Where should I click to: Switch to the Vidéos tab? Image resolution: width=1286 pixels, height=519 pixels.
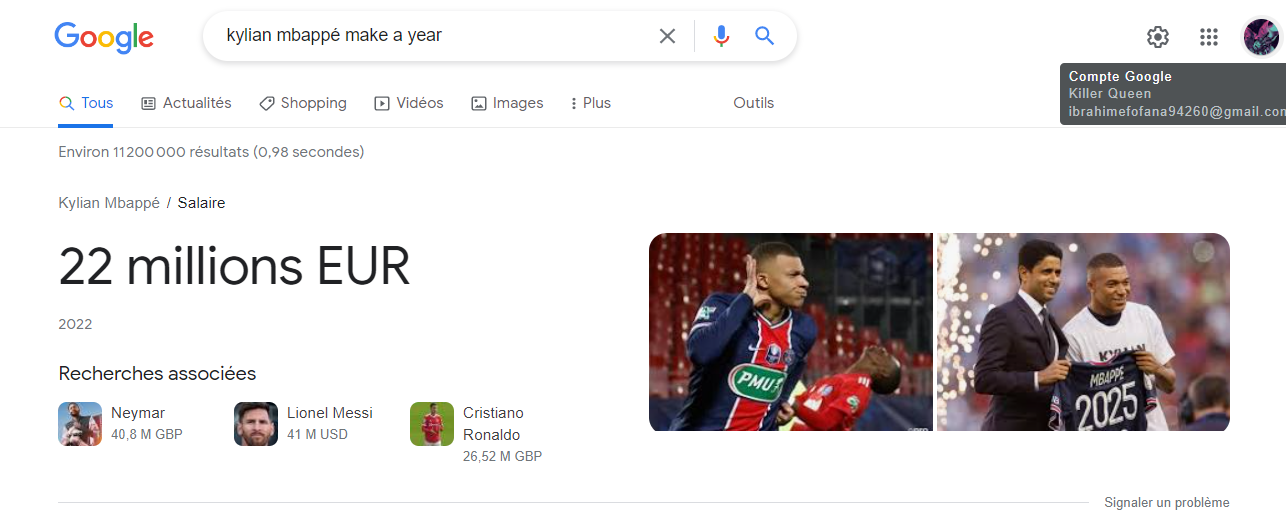pyautogui.click(x=409, y=103)
